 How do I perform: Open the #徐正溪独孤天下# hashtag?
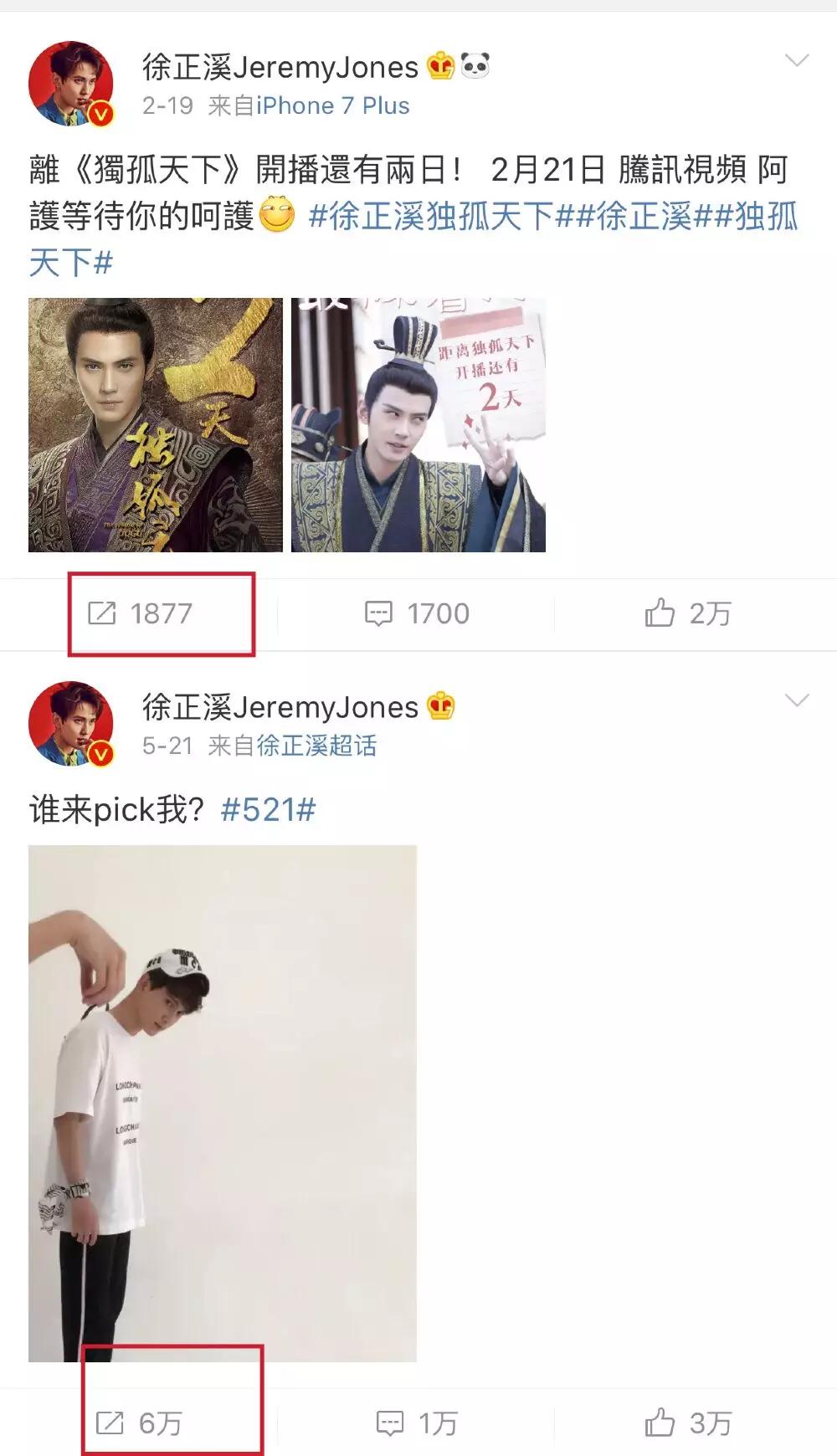(x=432, y=217)
